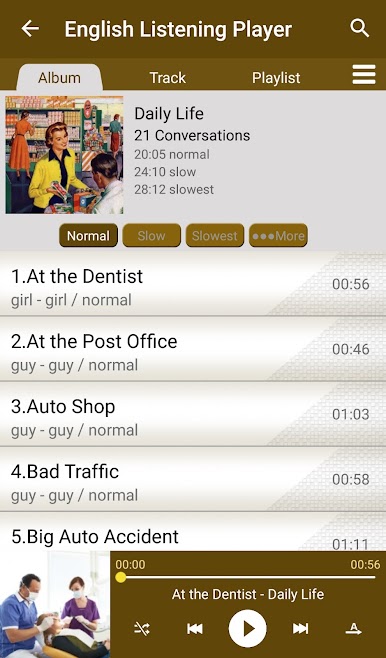Viewport: 386px width, 658px height.
Task: Toggle shuffle in the player
Action: 142,628
